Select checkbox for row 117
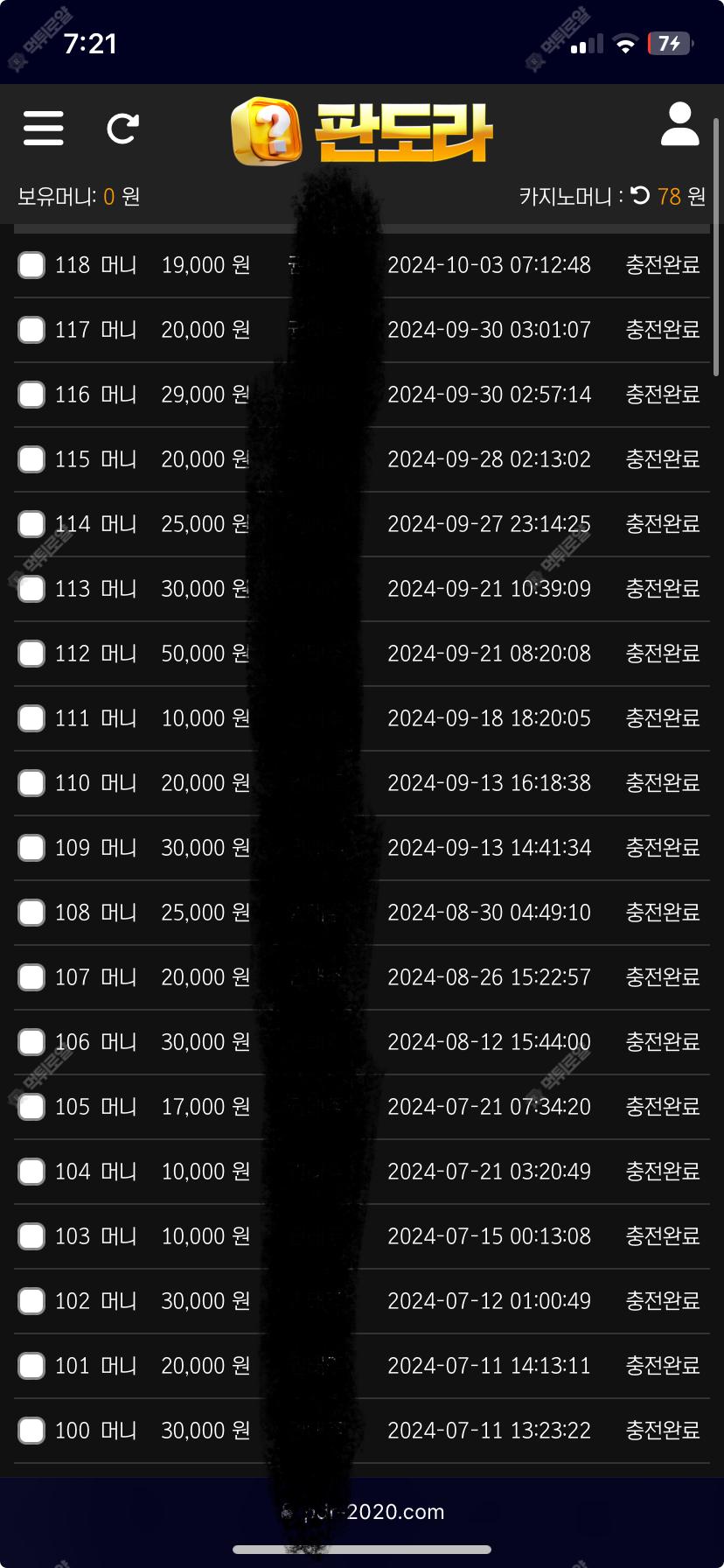This screenshot has height=1568, width=724. [x=31, y=330]
